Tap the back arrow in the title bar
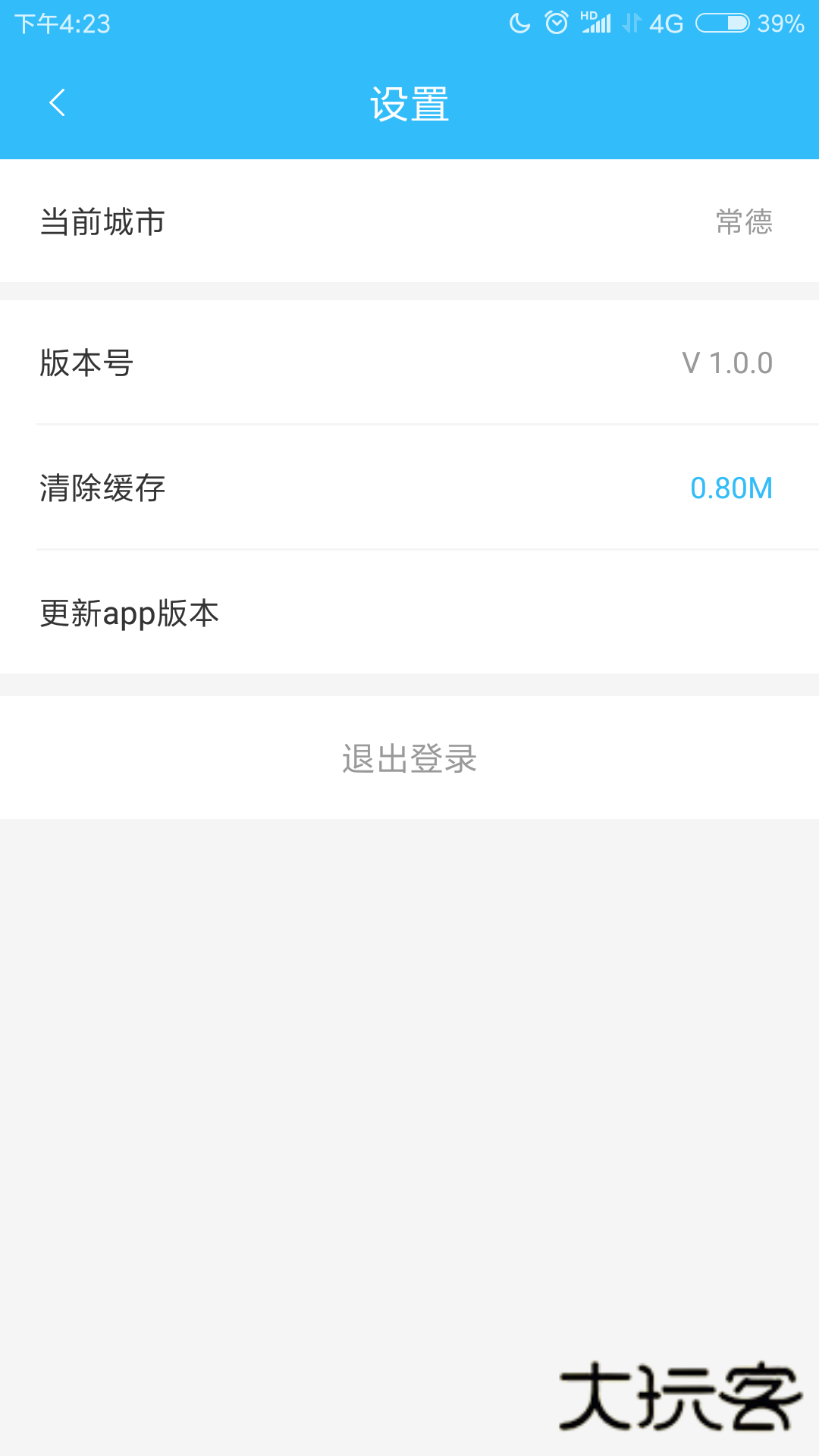Screen dimensions: 819x1456 [57, 104]
